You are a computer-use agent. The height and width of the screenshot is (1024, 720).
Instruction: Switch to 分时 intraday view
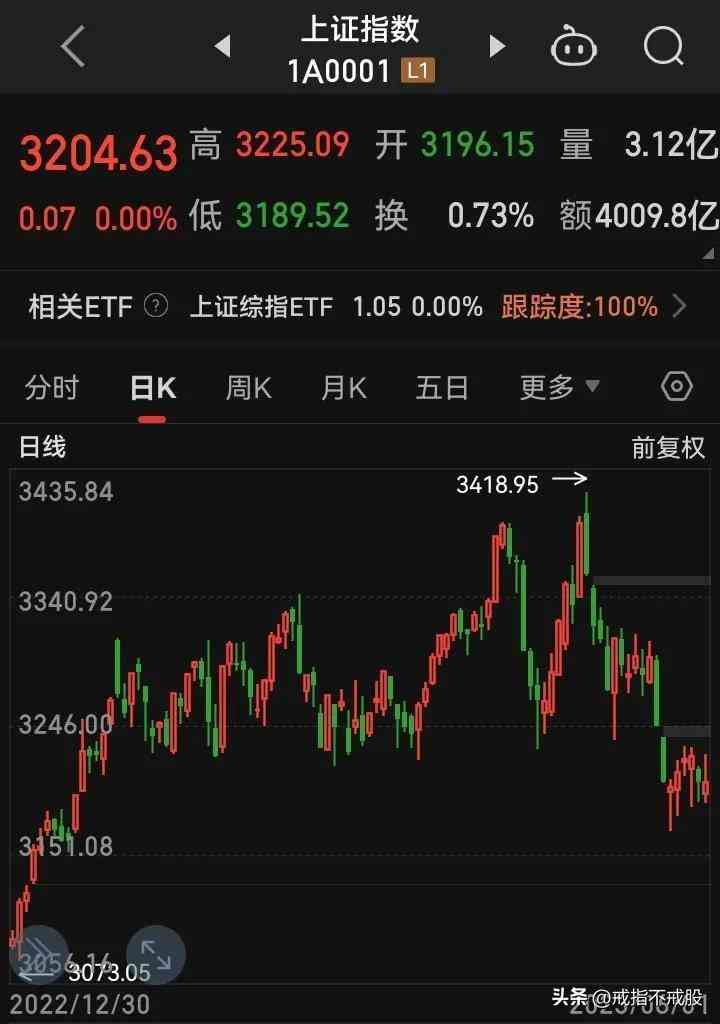52,387
